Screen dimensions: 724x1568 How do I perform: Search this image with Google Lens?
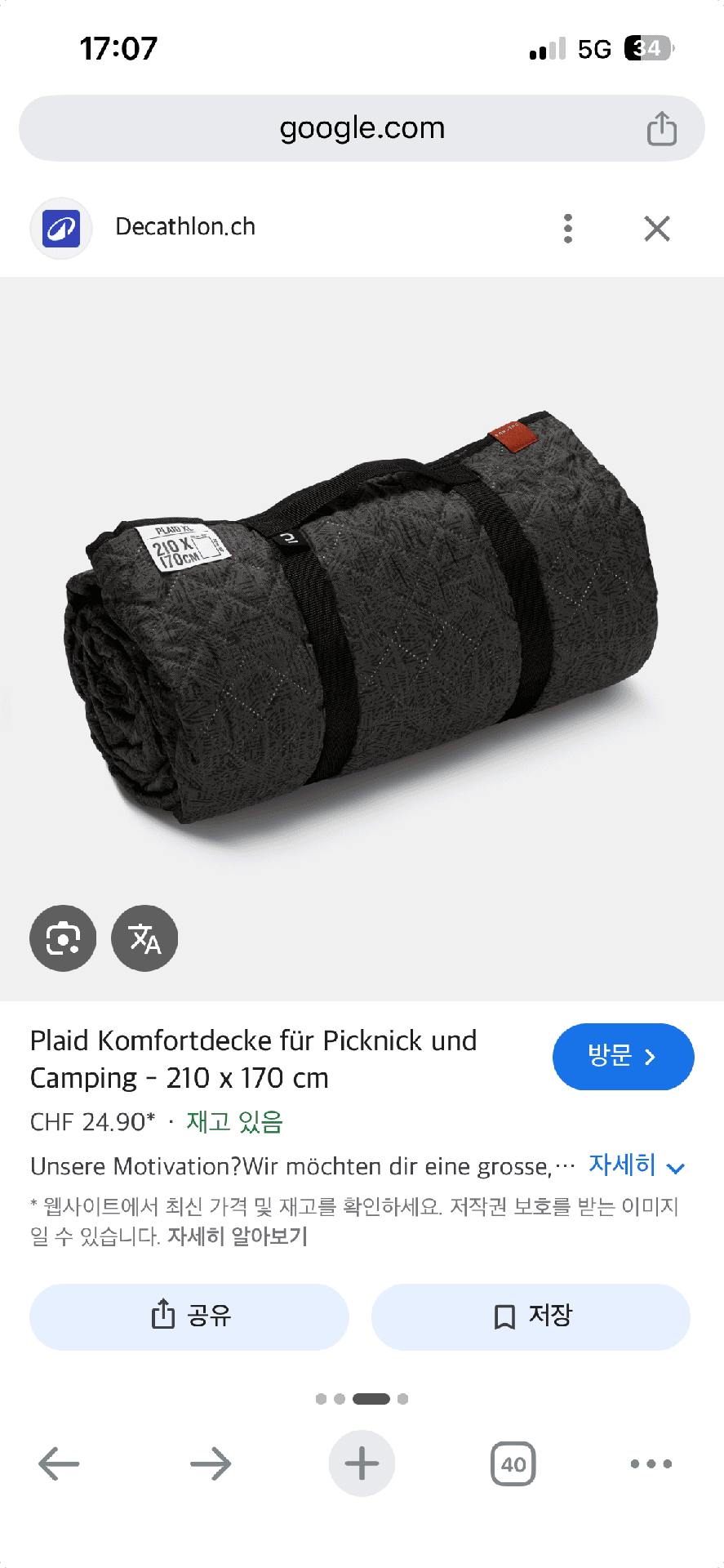[63, 938]
